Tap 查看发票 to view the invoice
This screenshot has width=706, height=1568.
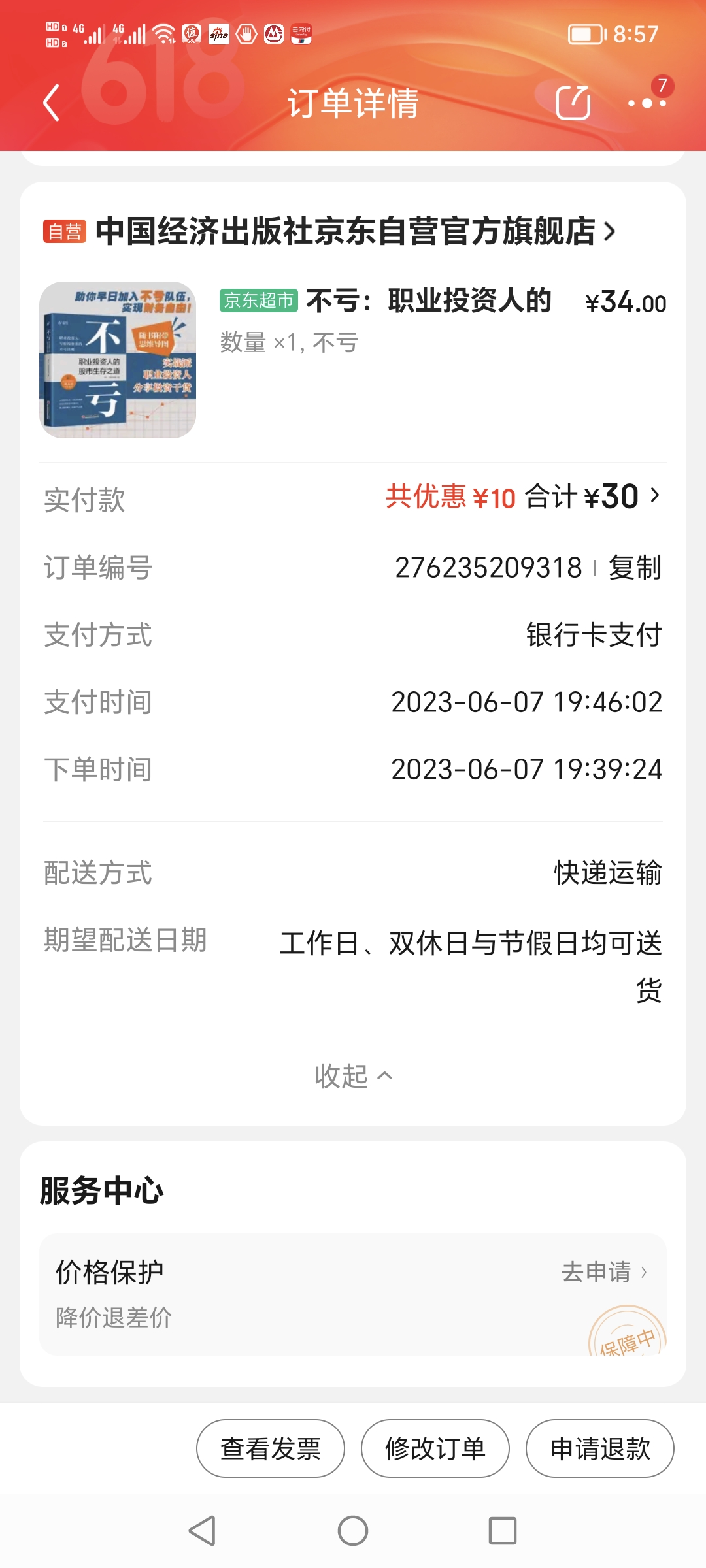271,1448
